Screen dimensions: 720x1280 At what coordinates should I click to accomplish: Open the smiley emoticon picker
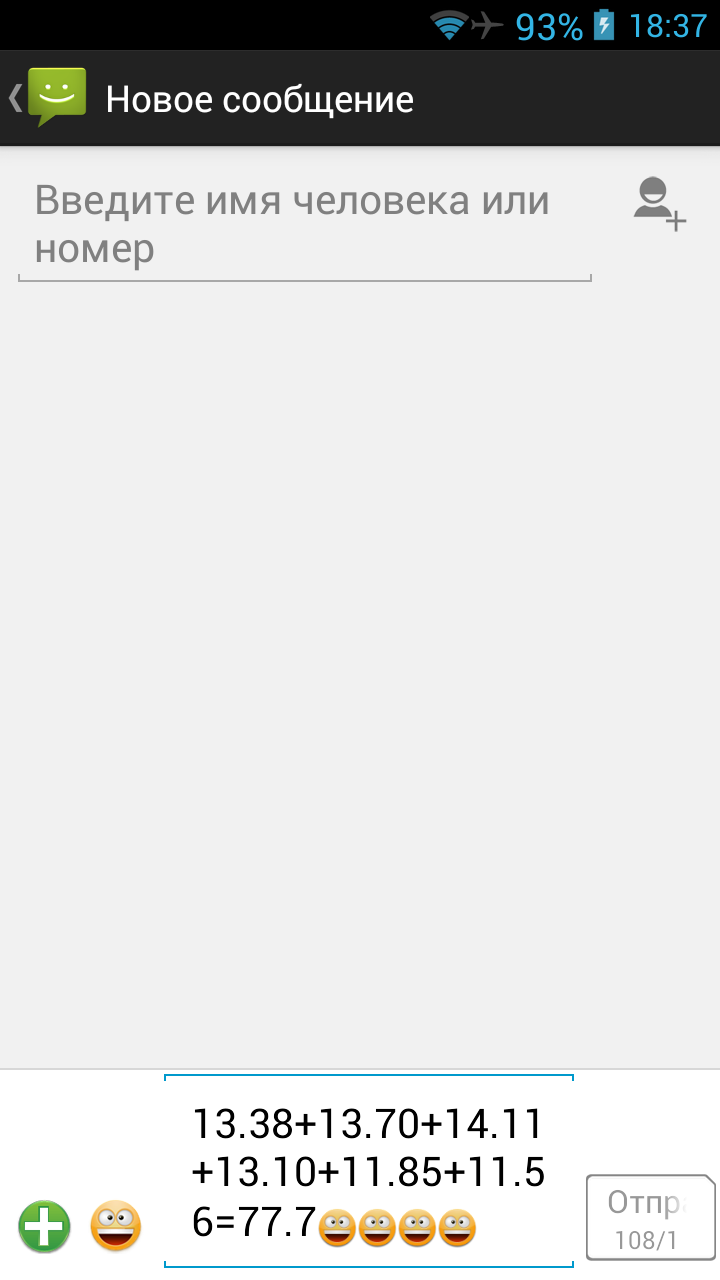[x=116, y=1226]
